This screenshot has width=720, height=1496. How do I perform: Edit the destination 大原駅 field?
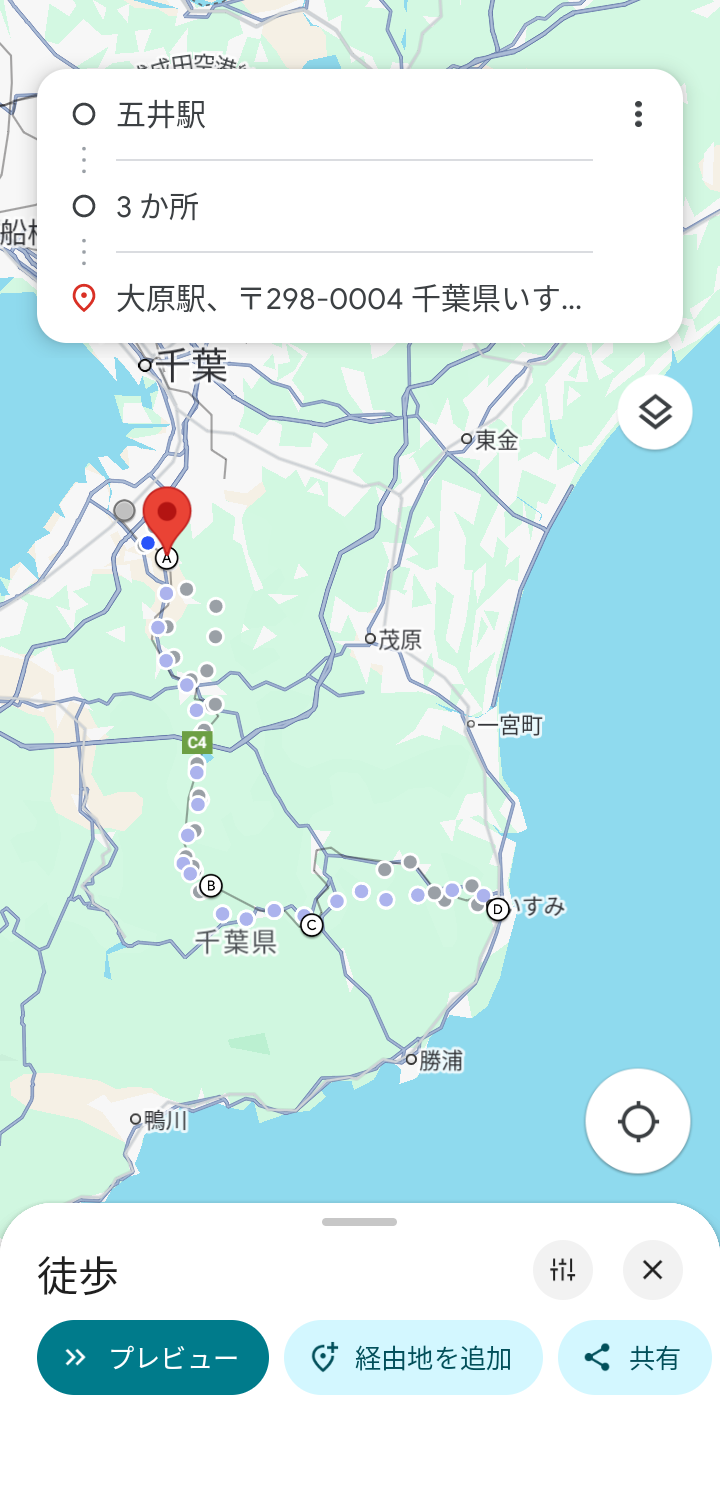pyautogui.click(x=354, y=298)
